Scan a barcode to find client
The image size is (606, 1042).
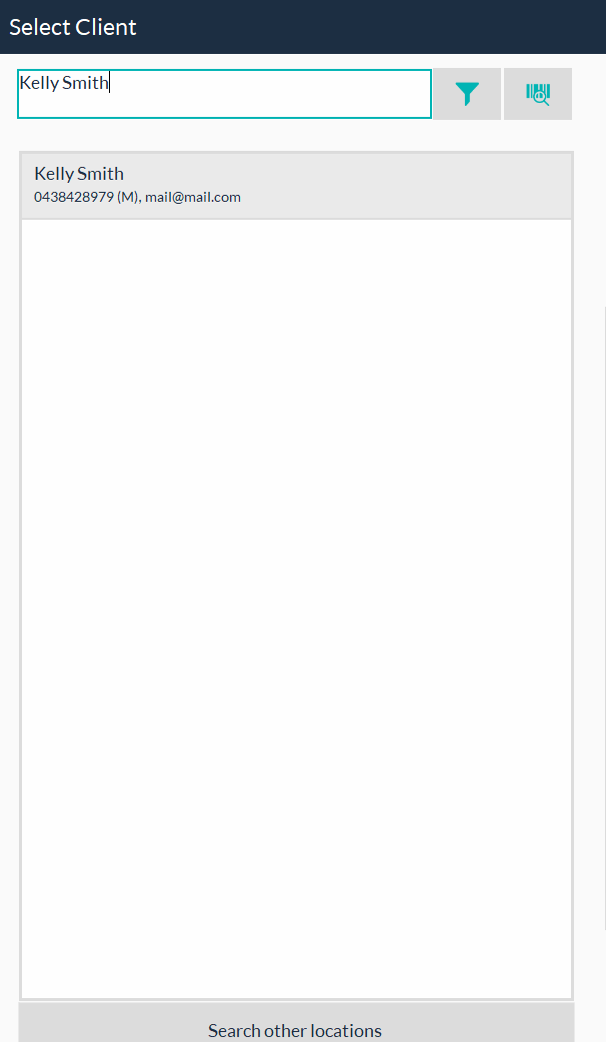click(x=538, y=94)
